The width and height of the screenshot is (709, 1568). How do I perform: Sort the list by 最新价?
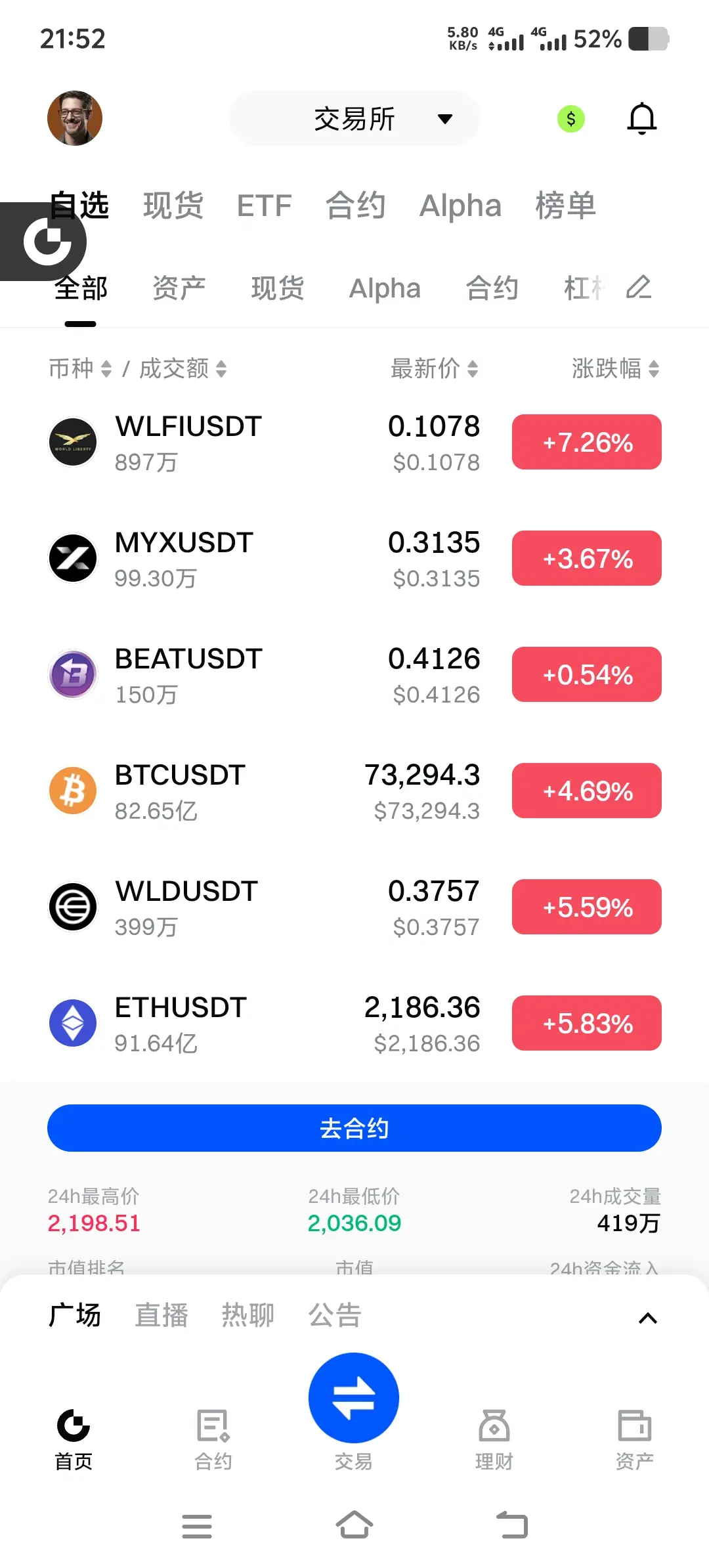point(434,368)
